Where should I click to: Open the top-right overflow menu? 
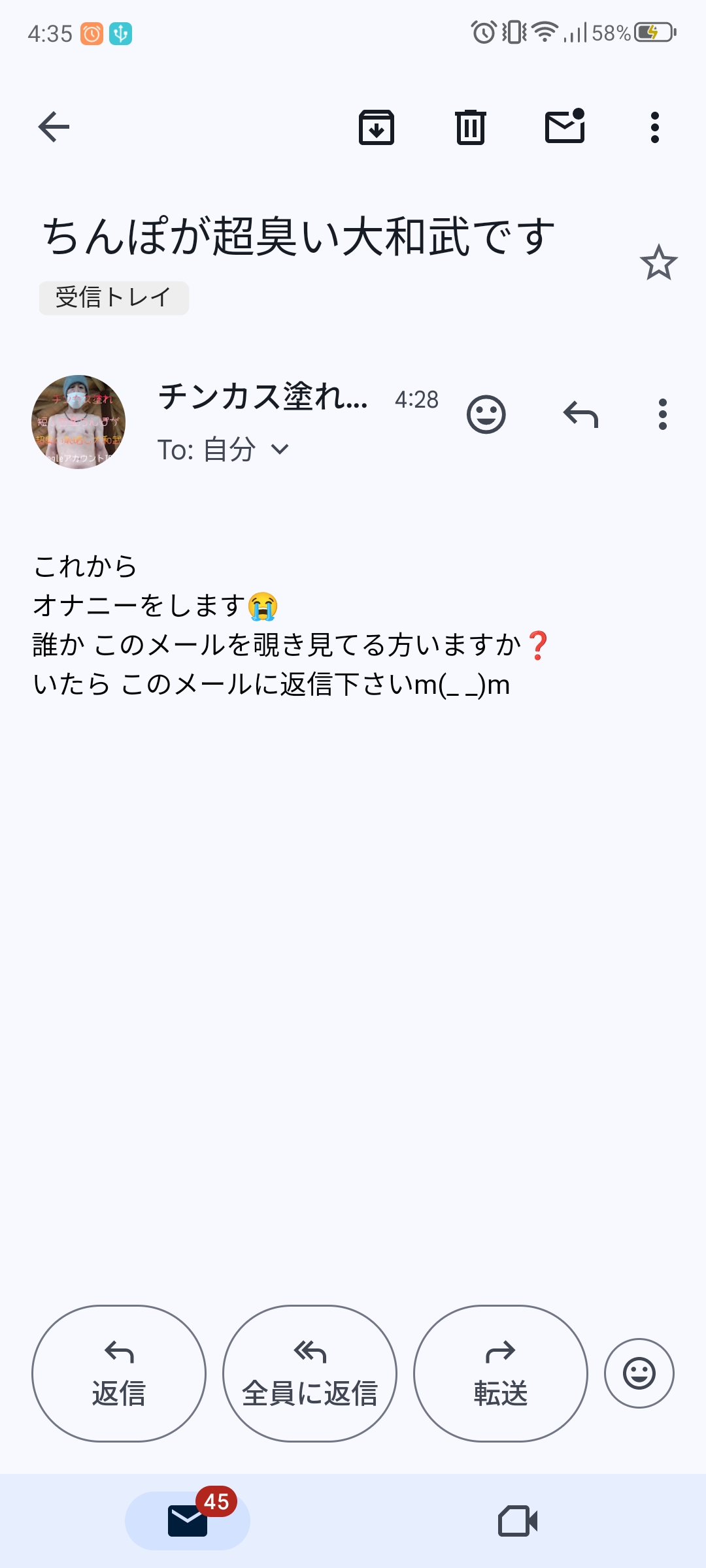tap(654, 127)
